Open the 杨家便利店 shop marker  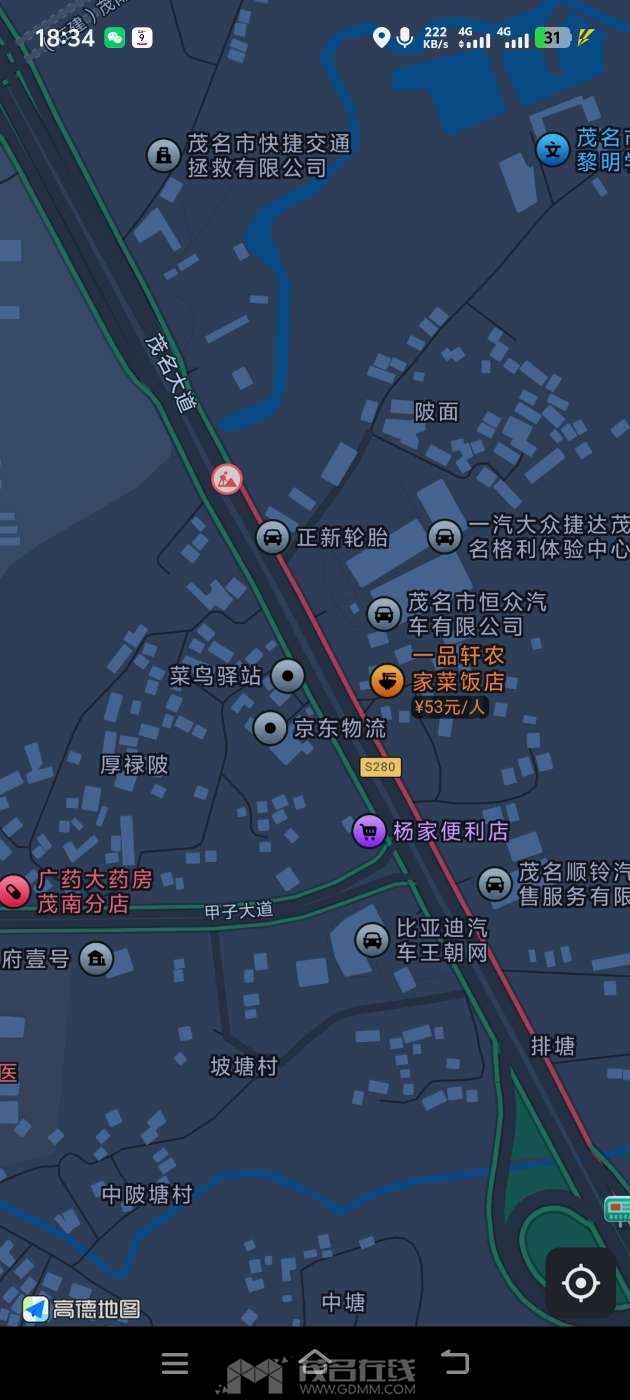tap(369, 831)
